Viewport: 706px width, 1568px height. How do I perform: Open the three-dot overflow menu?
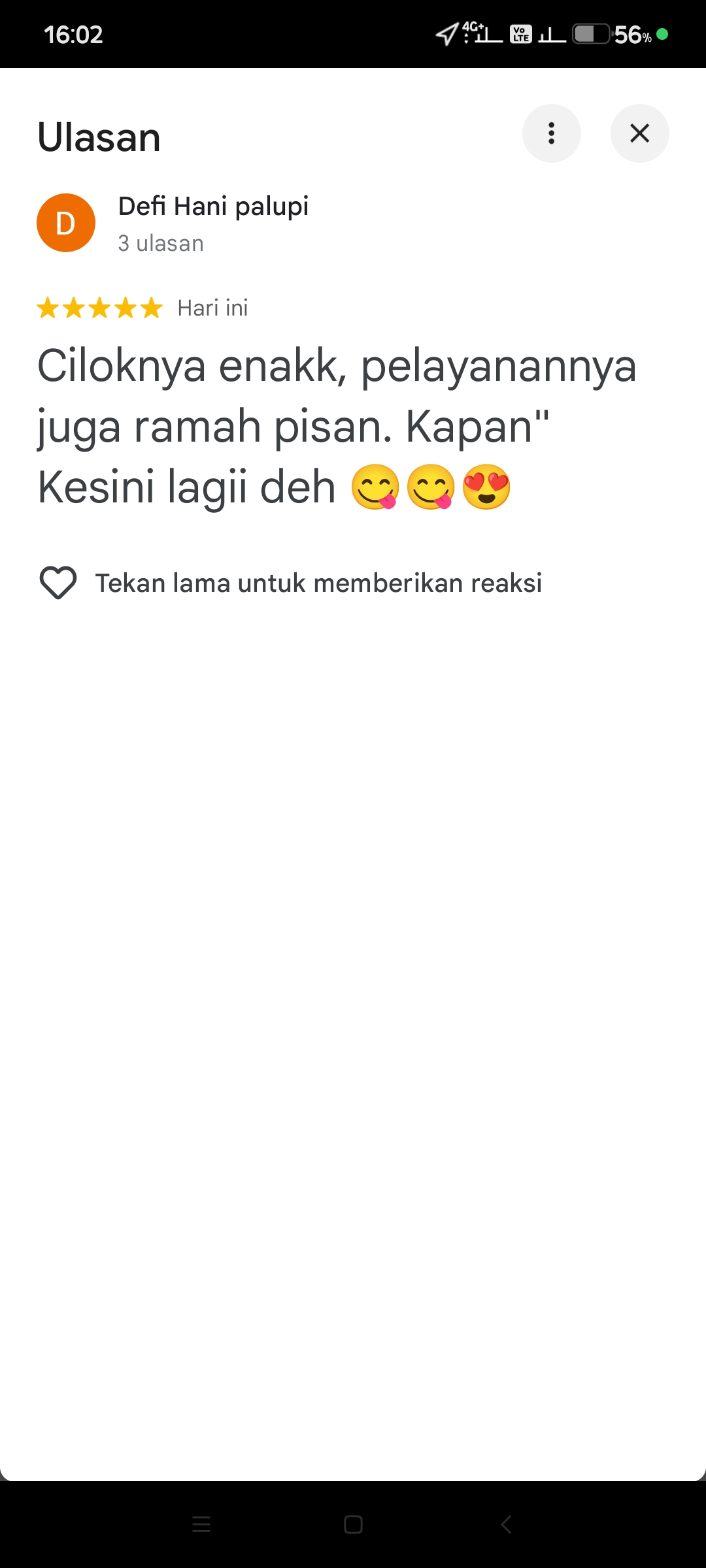click(x=551, y=133)
